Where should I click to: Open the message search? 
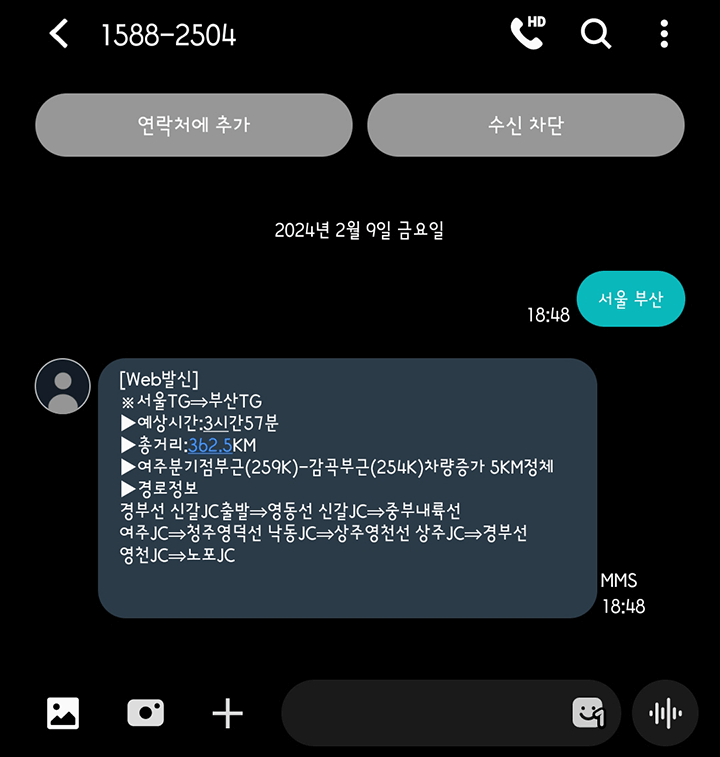click(x=596, y=33)
